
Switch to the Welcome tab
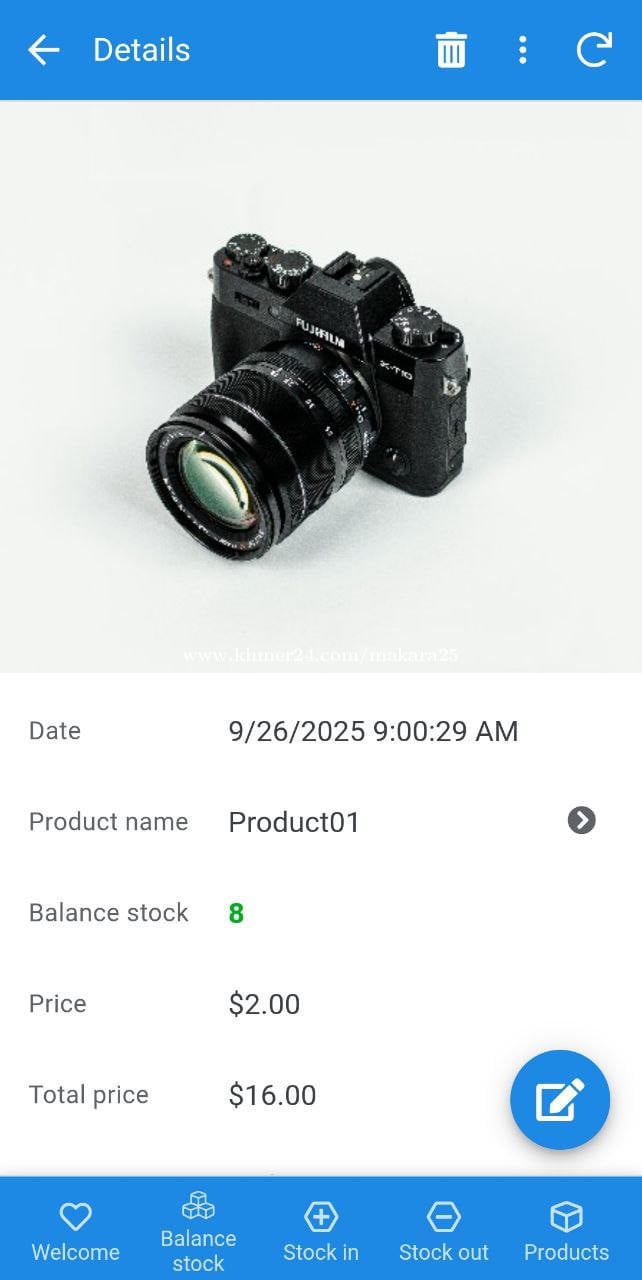click(x=75, y=1231)
